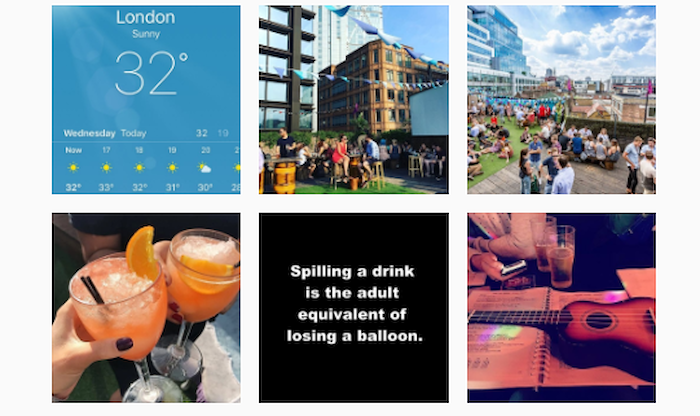Open the rooftop bar with bunting post
The height and width of the screenshot is (416, 700).
[x=353, y=99]
